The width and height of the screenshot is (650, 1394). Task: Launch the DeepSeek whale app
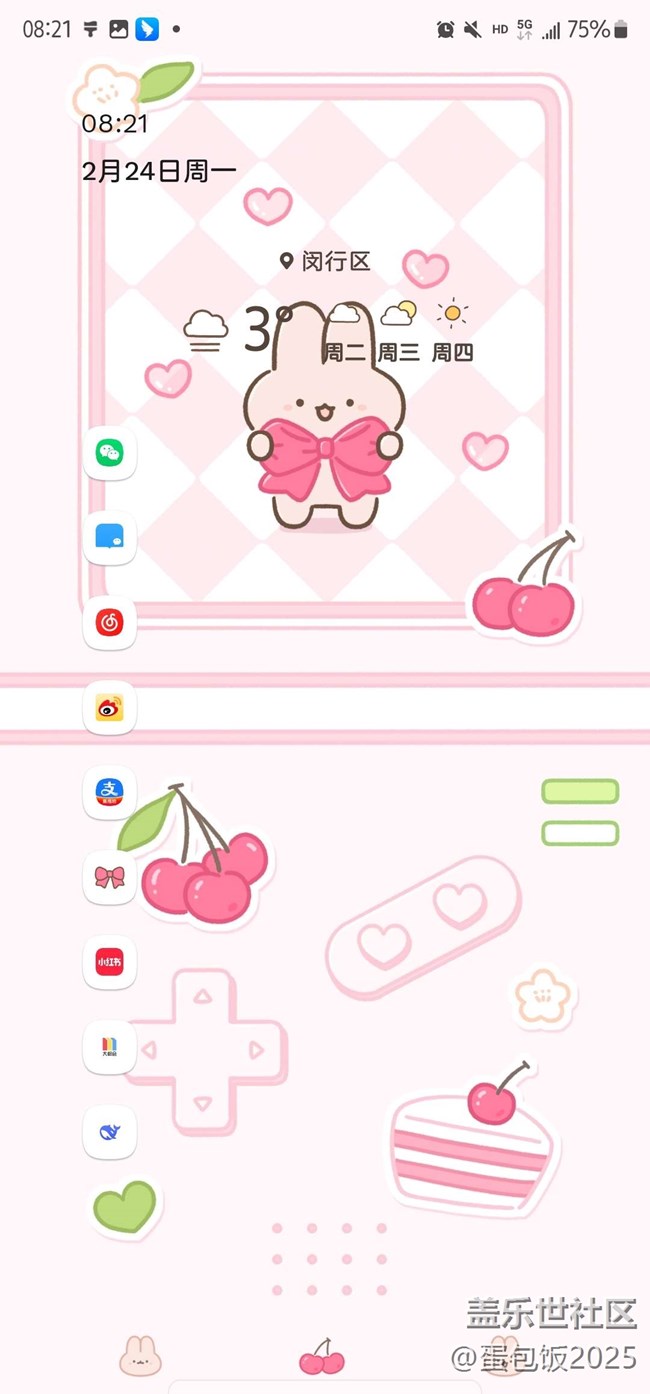pyautogui.click(x=110, y=1132)
